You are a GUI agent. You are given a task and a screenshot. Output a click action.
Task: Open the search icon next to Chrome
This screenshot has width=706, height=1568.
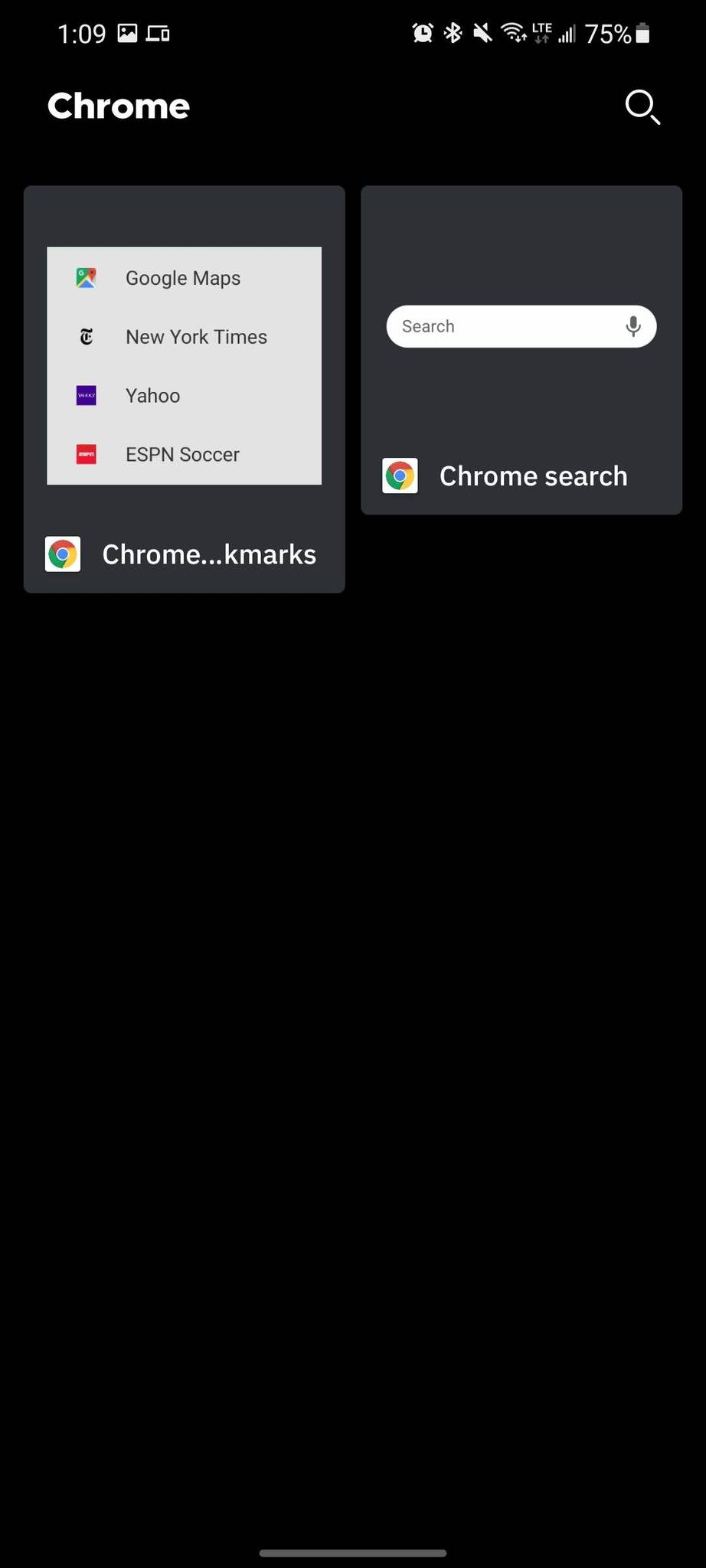[x=642, y=106]
